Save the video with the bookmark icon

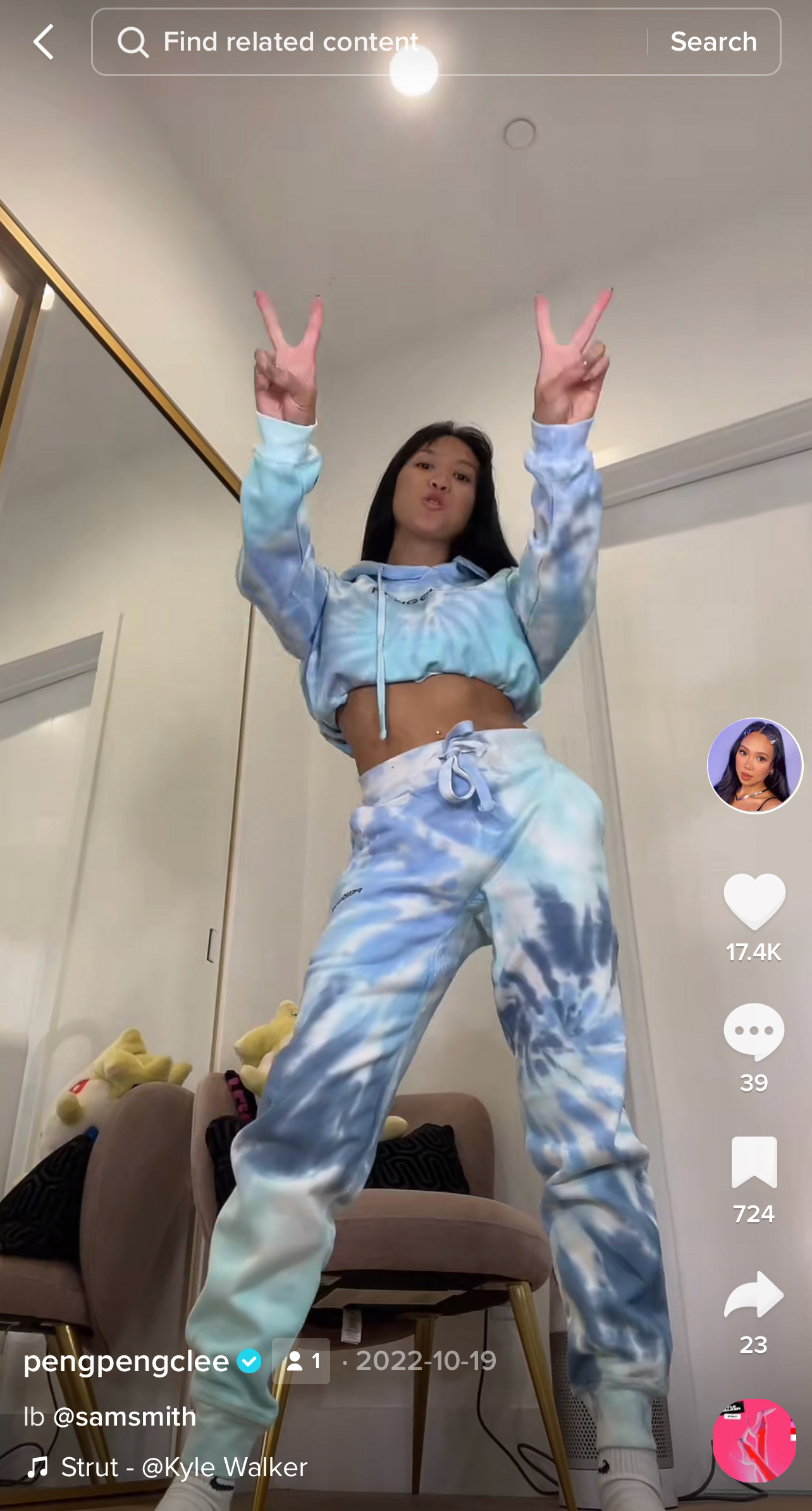point(754,1162)
